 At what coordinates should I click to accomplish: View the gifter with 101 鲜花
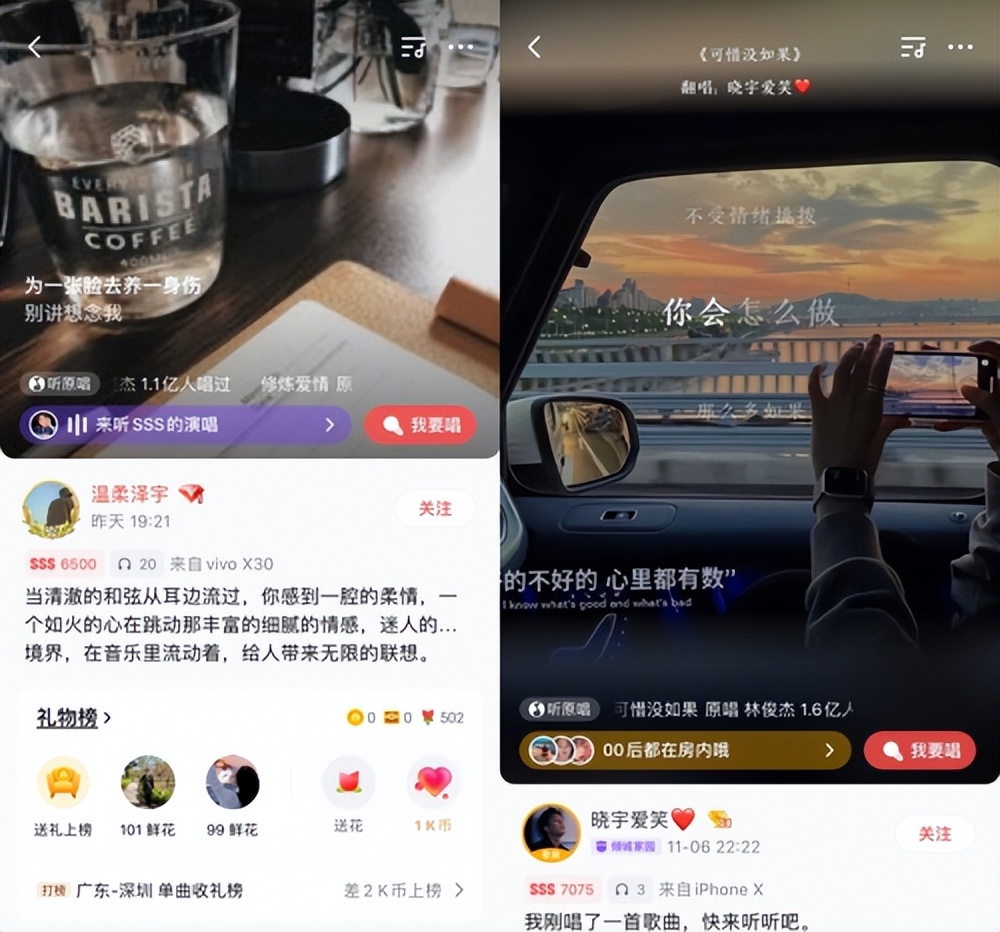tap(147, 783)
